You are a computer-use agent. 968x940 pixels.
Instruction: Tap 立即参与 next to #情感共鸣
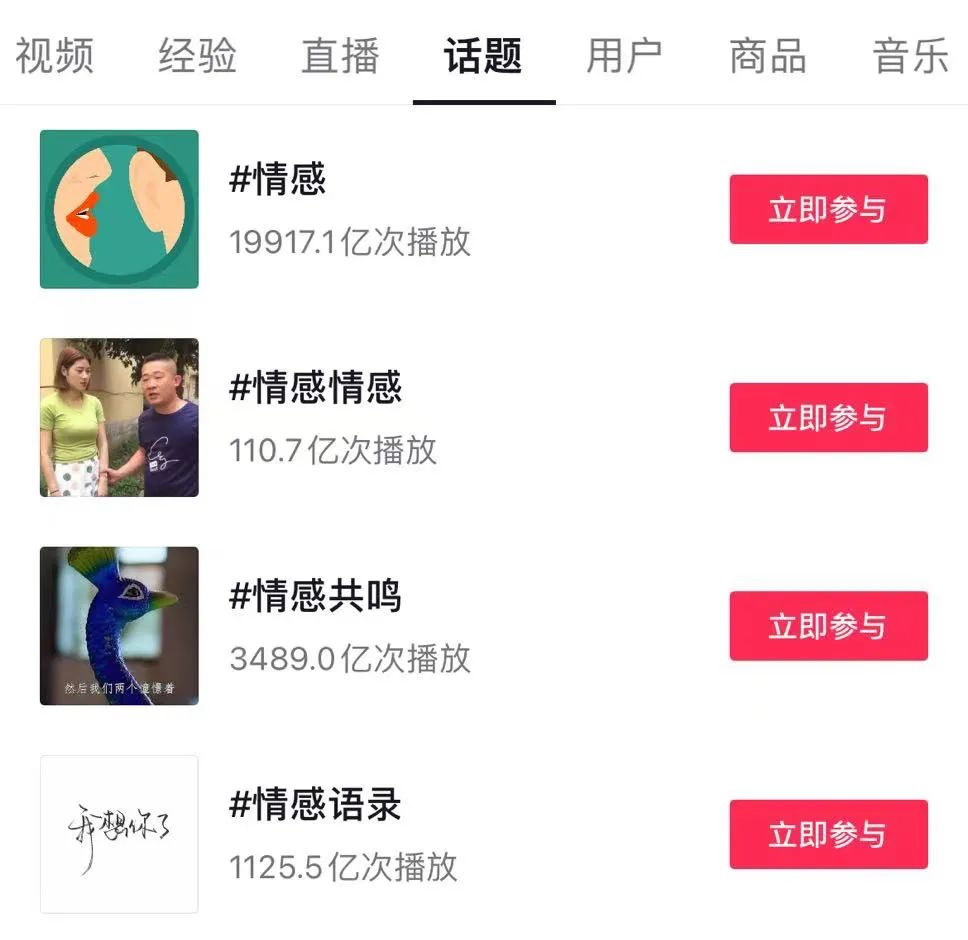(828, 626)
